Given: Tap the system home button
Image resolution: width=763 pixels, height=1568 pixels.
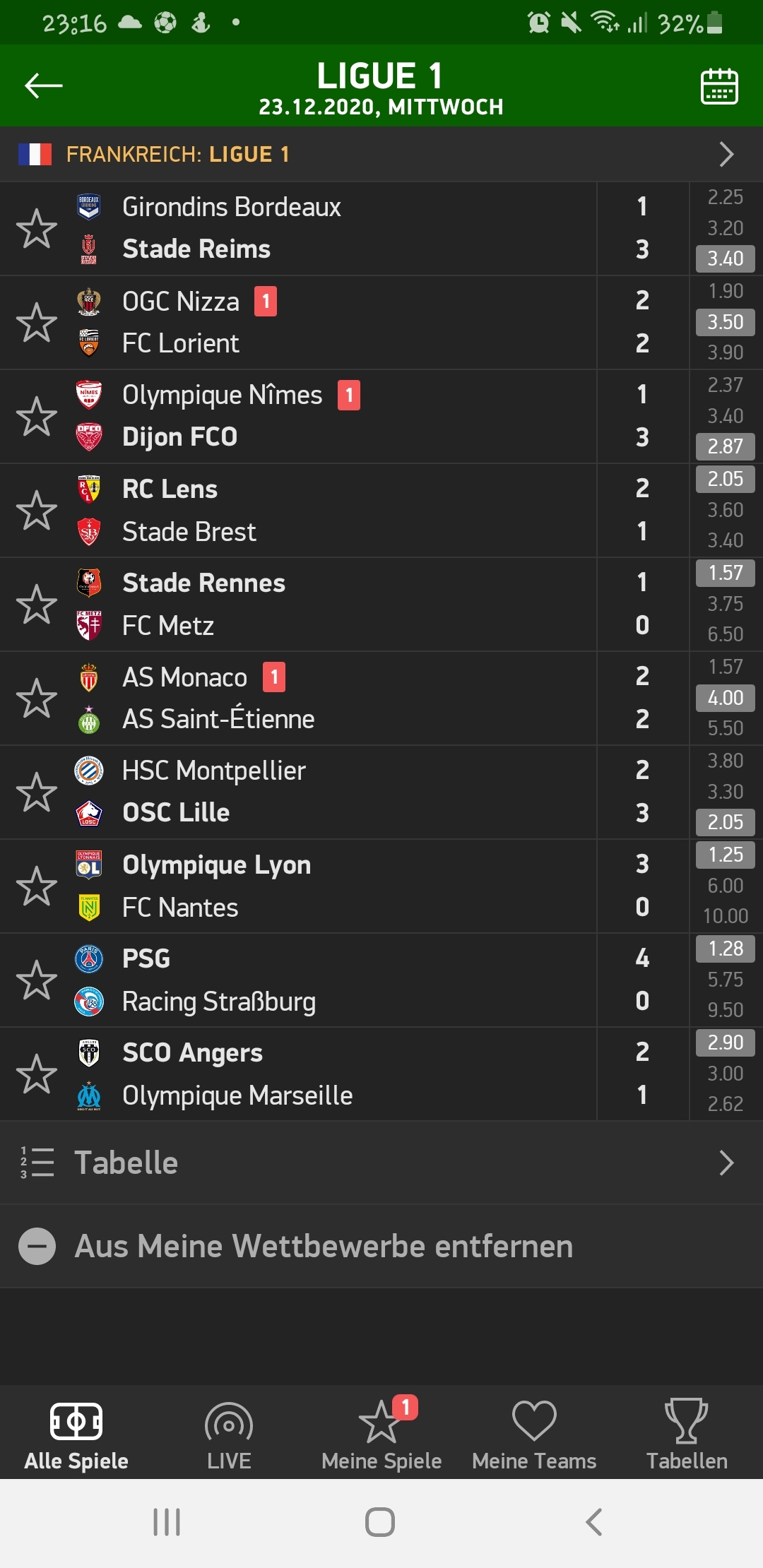Looking at the screenshot, I should tap(380, 1522).
